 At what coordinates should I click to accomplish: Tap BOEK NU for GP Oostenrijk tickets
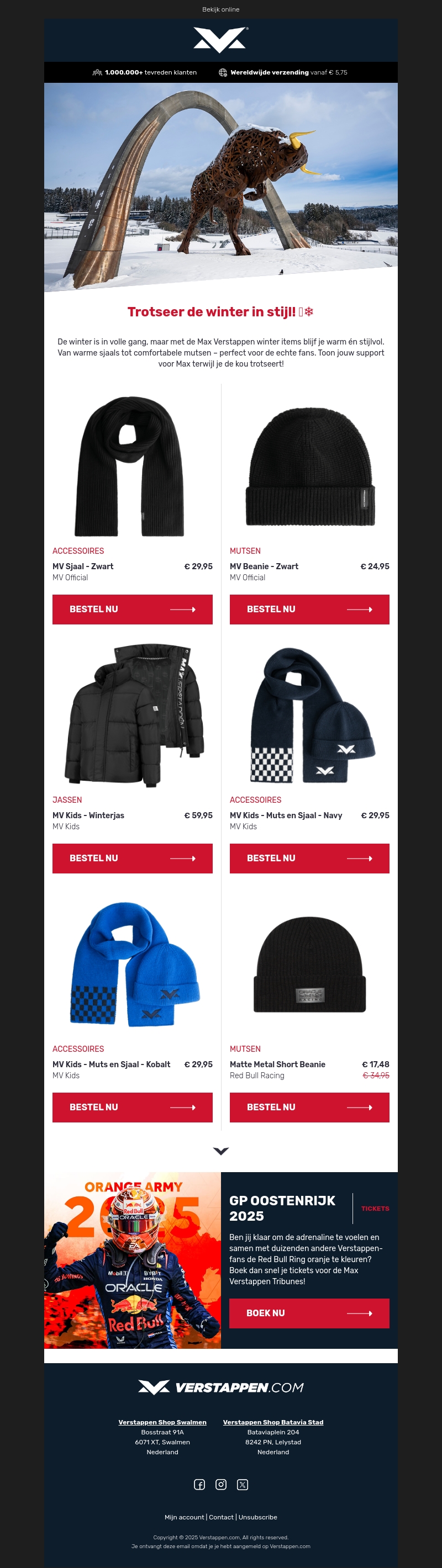[309, 1312]
